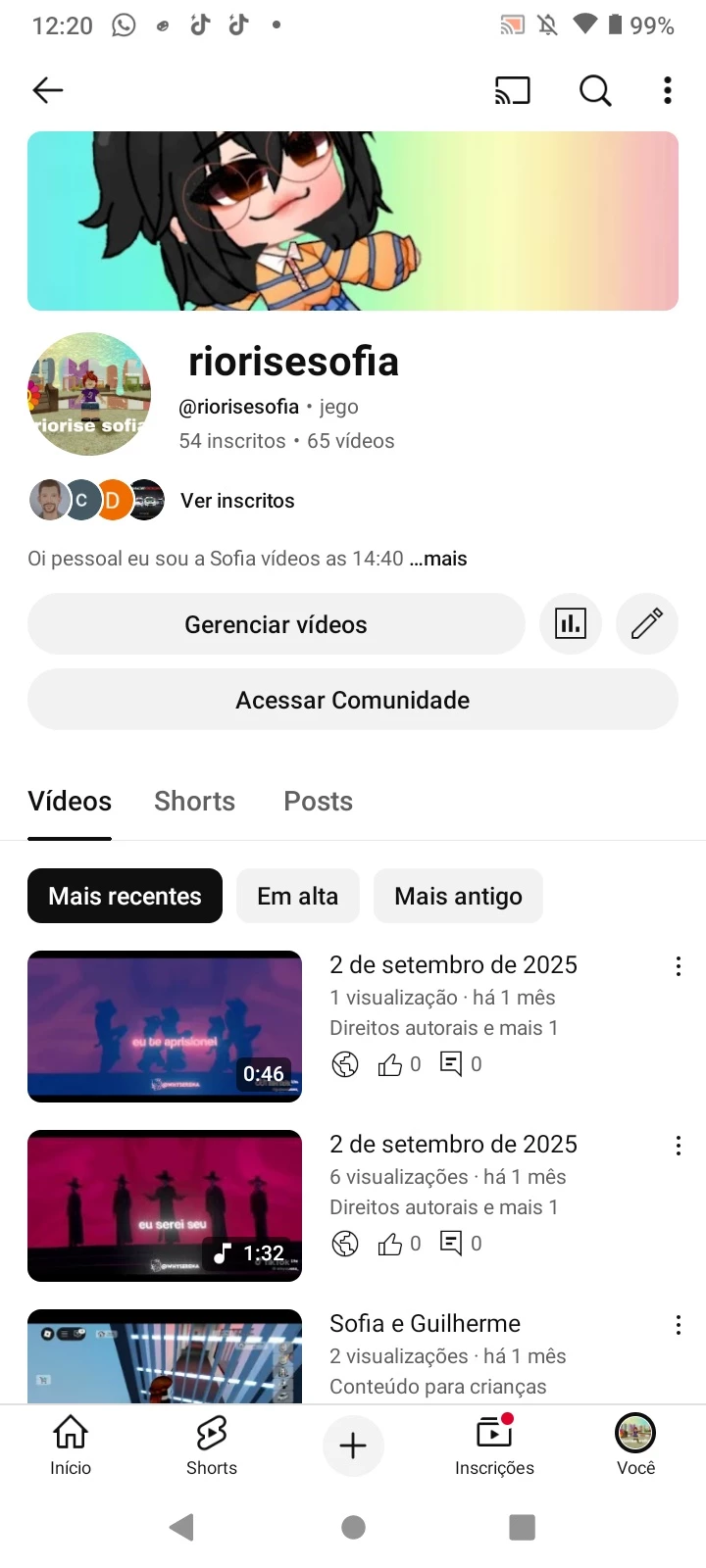
Task: Create new content with the plus button
Action: 353,1445
